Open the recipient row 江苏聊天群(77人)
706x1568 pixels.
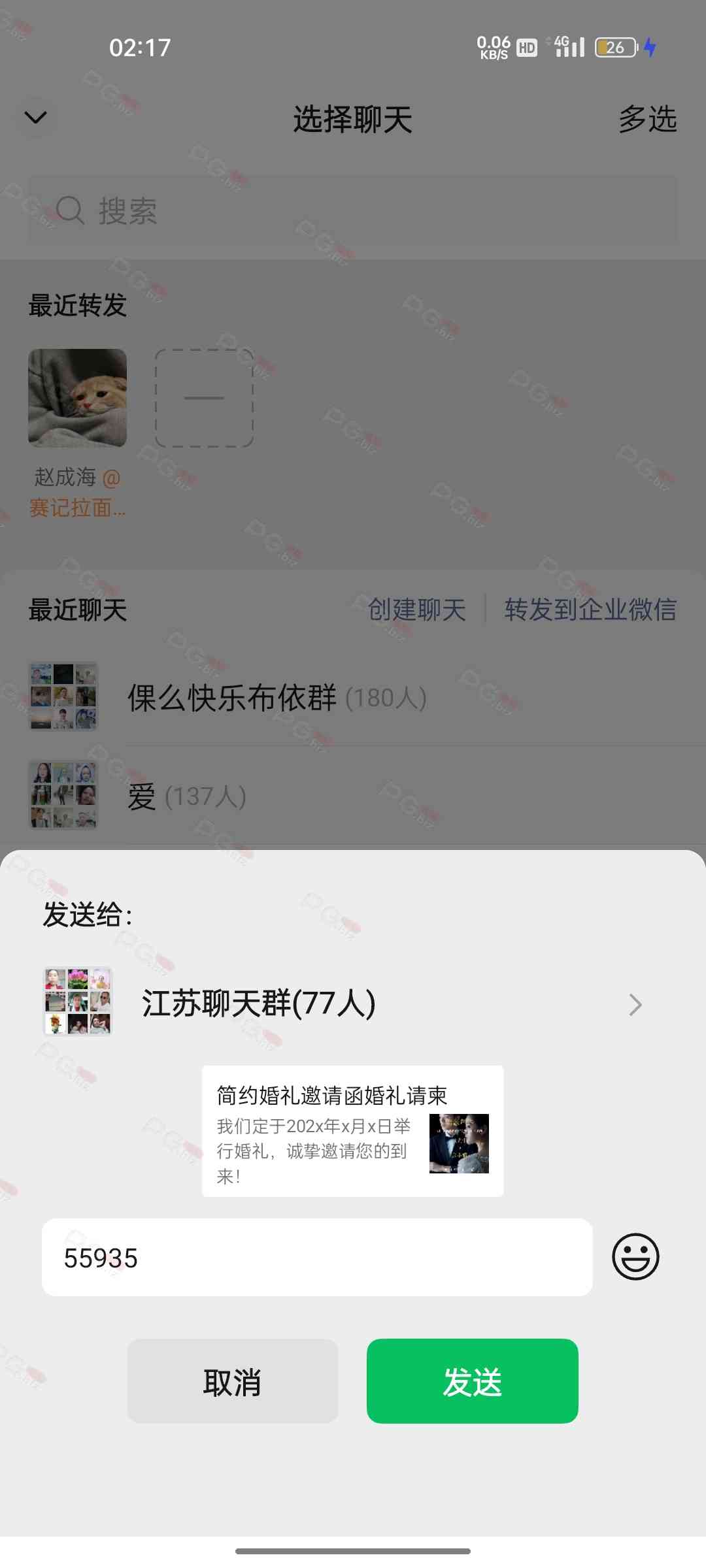pos(343,1004)
